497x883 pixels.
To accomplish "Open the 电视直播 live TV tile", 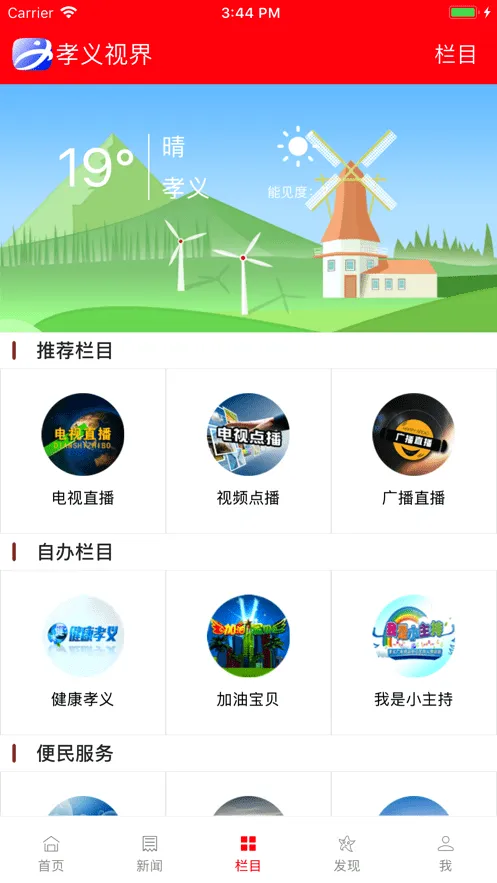I will [83, 451].
